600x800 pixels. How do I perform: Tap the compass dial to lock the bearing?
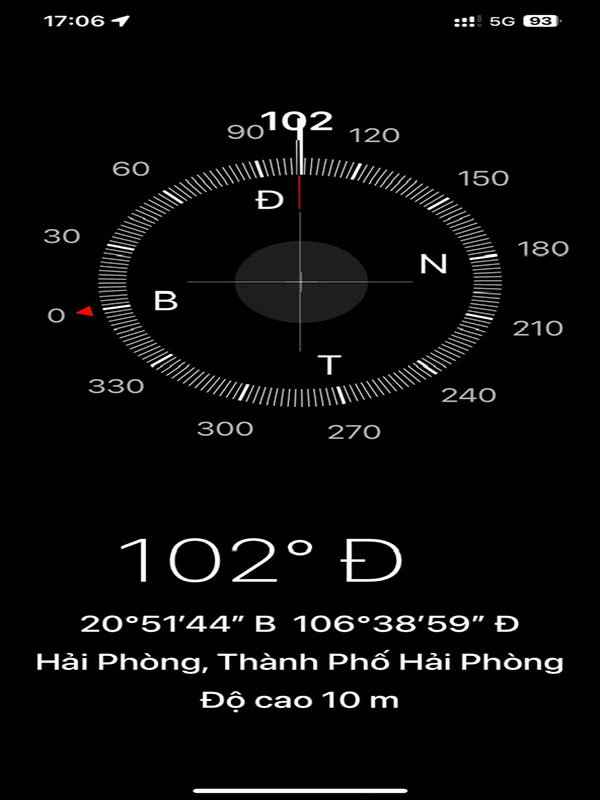click(x=299, y=282)
